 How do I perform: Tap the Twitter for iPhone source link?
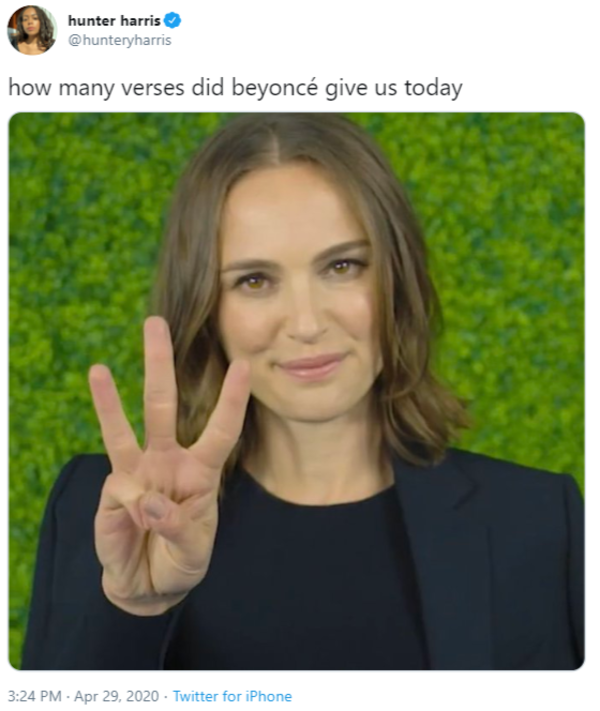point(232,696)
